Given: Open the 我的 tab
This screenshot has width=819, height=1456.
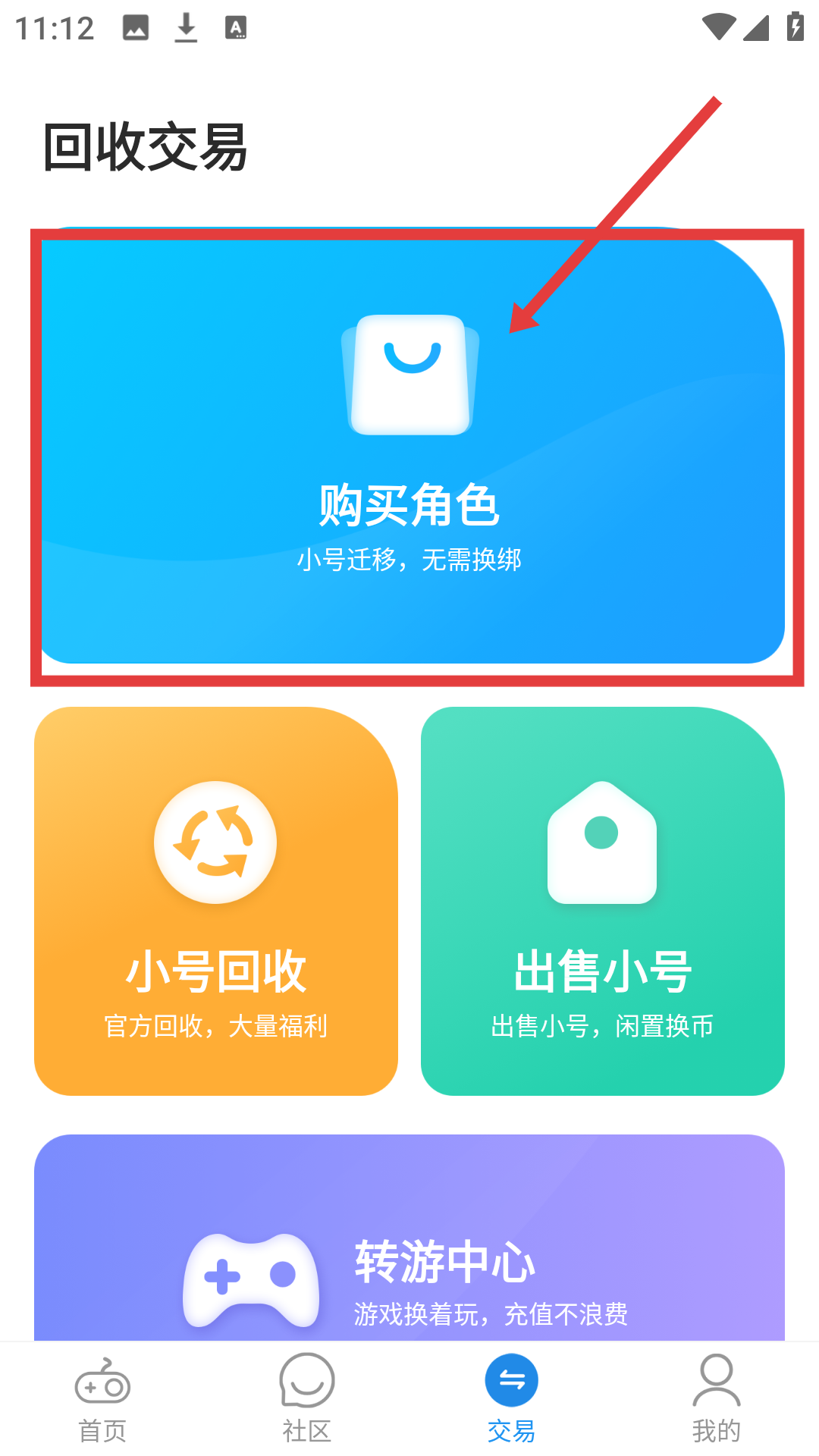Looking at the screenshot, I should [x=717, y=1399].
